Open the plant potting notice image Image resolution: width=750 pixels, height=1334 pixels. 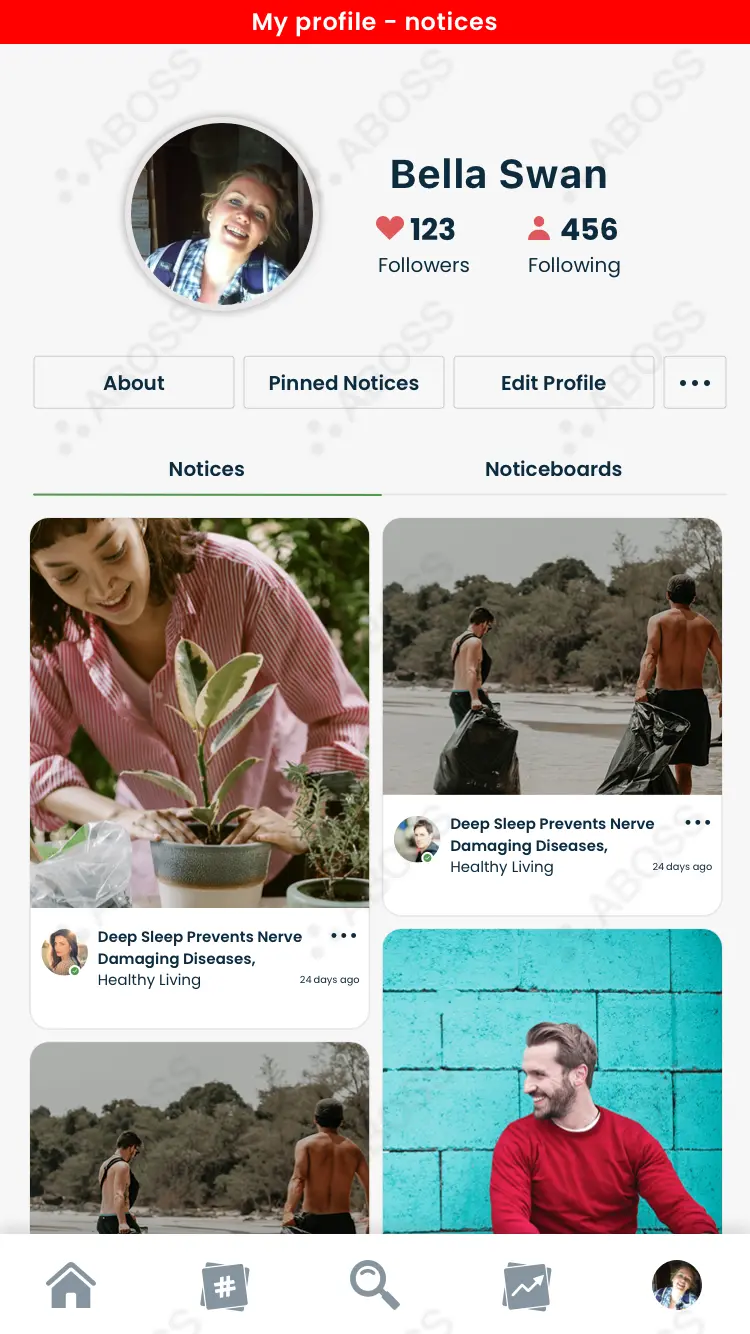coord(200,712)
